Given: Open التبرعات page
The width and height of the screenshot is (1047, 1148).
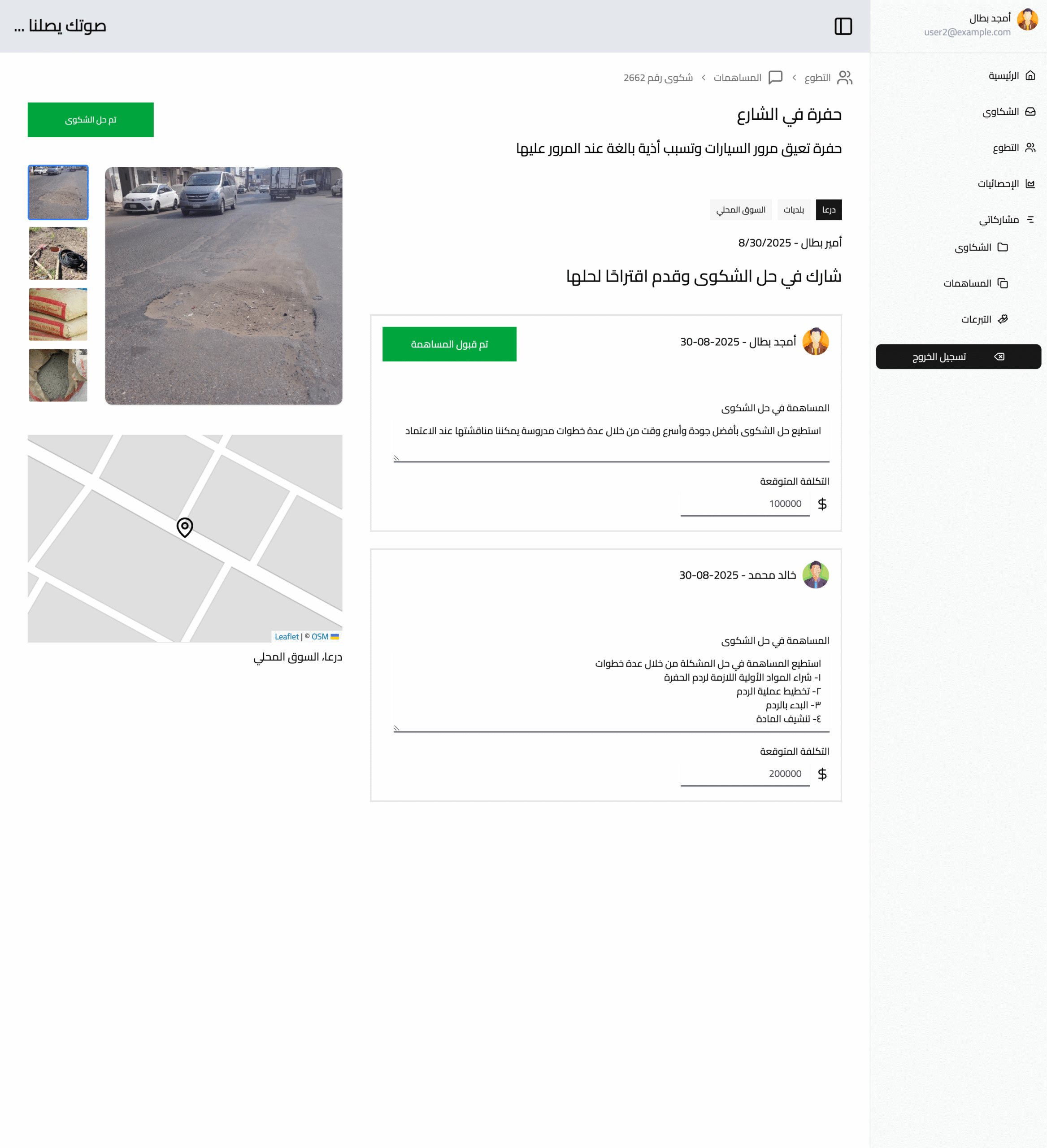Looking at the screenshot, I should coord(984,319).
